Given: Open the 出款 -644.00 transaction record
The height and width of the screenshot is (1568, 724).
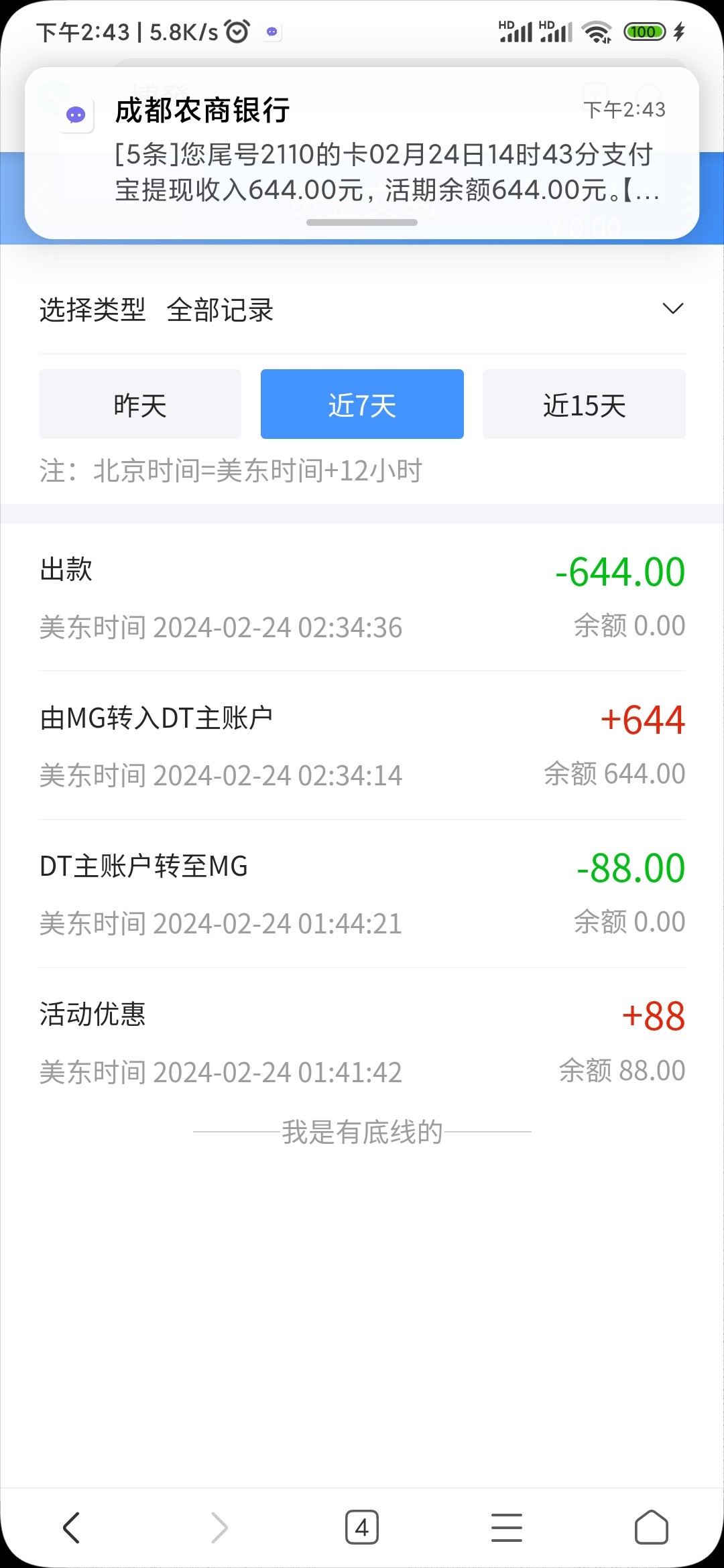Looking at the screenshot, I should [362, 596].
